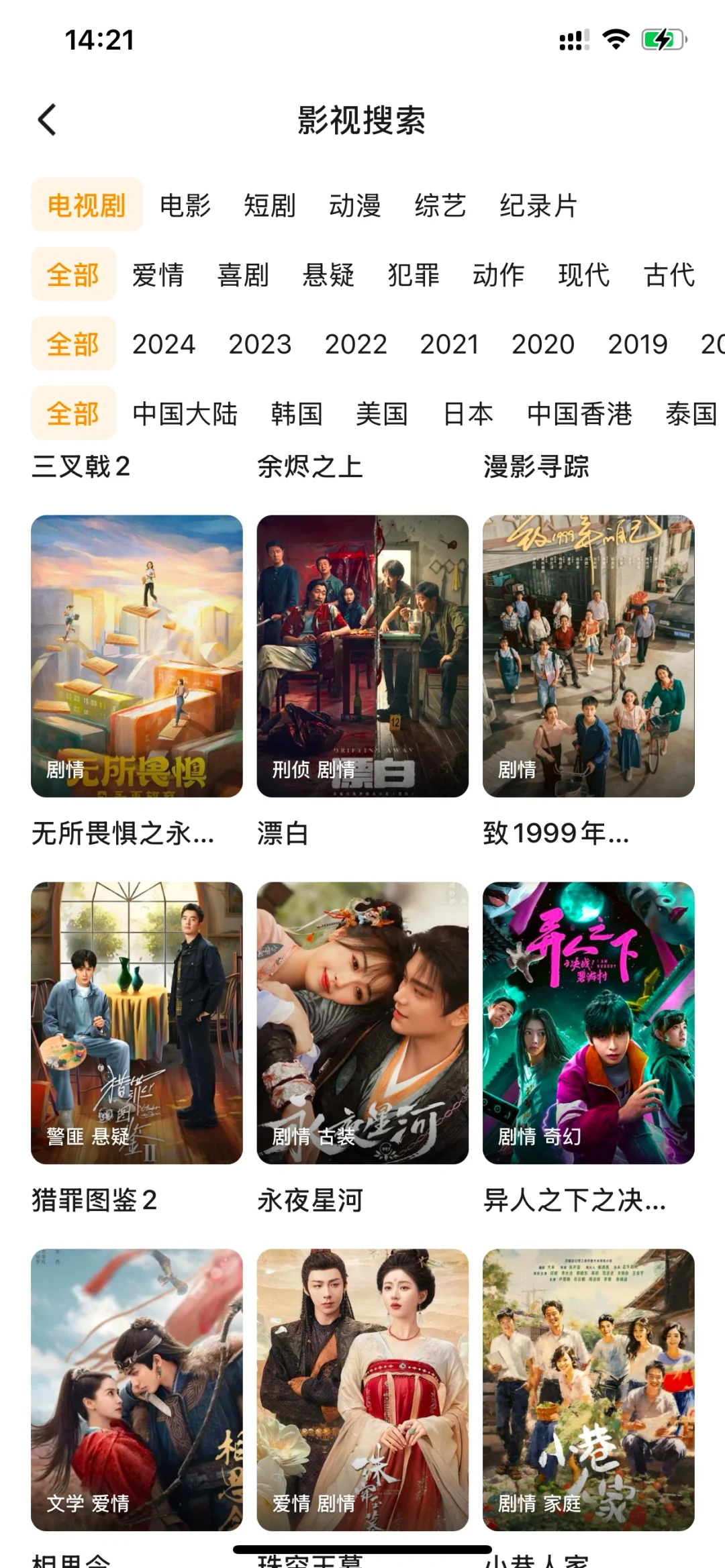Choose the 古代 genre filter

[x=669, y=275]
